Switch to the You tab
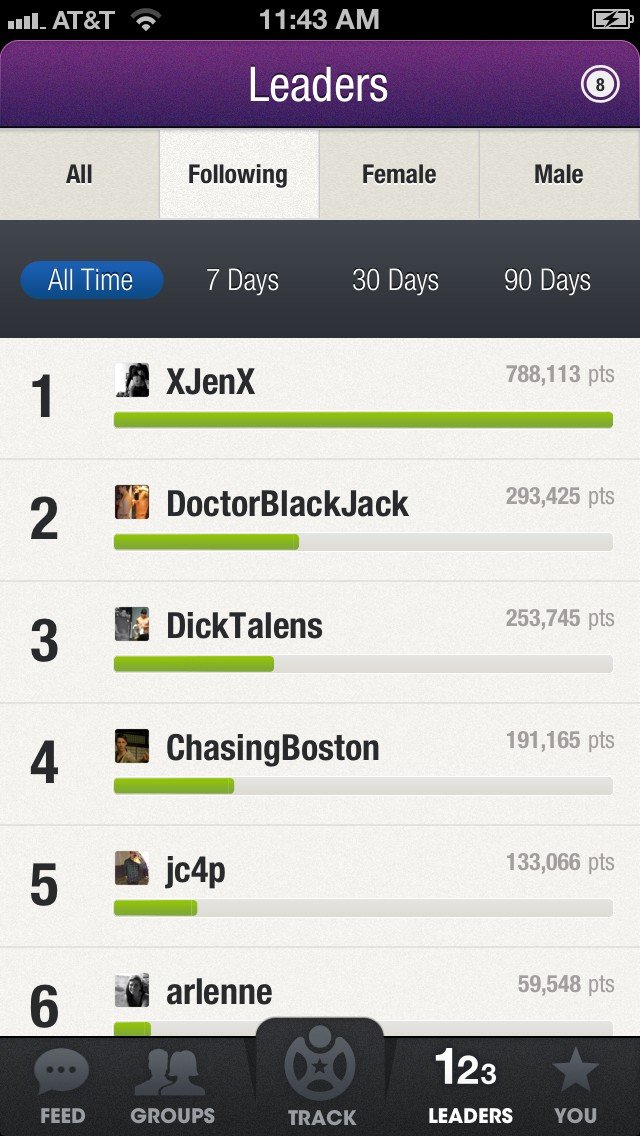 pos(576,1087)
